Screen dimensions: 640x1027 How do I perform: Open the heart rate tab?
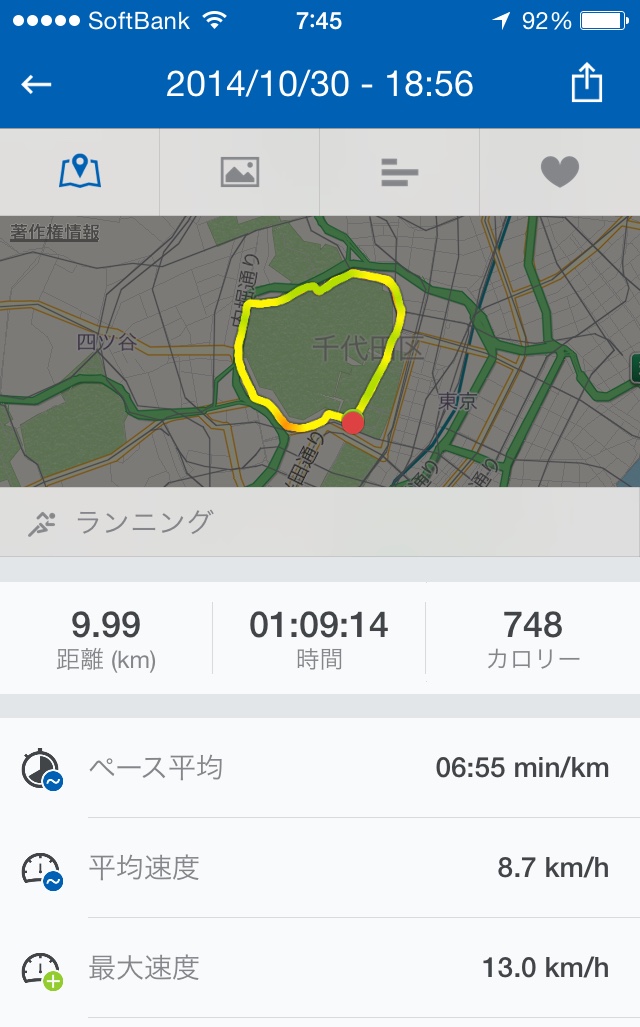click(560, 172)
